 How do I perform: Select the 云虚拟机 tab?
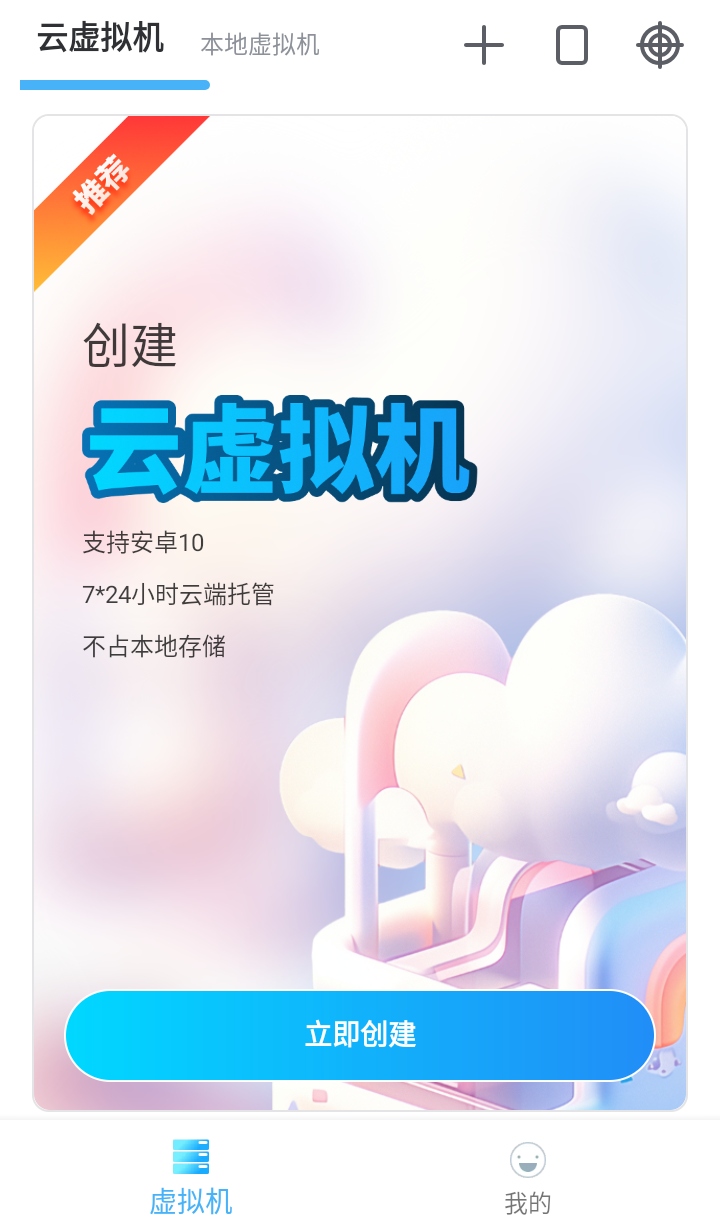pyautogui.click(x=101, y=40)
